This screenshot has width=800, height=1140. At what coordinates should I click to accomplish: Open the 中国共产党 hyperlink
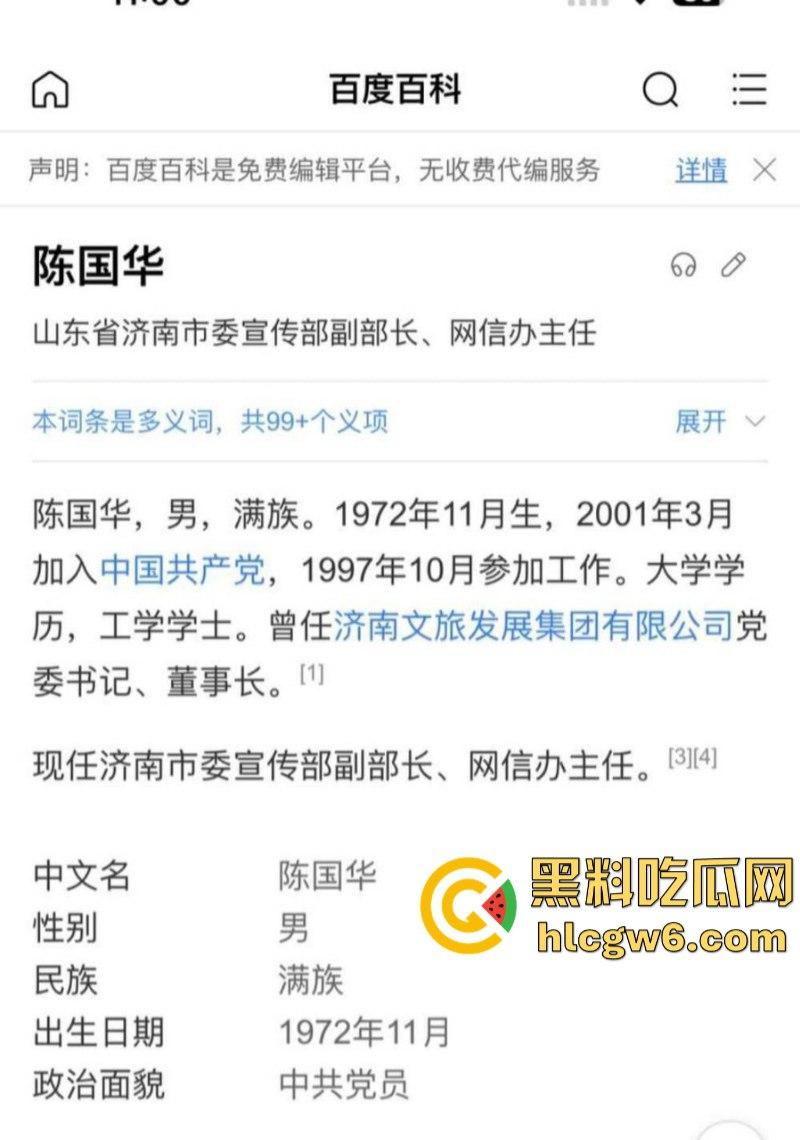185,565
